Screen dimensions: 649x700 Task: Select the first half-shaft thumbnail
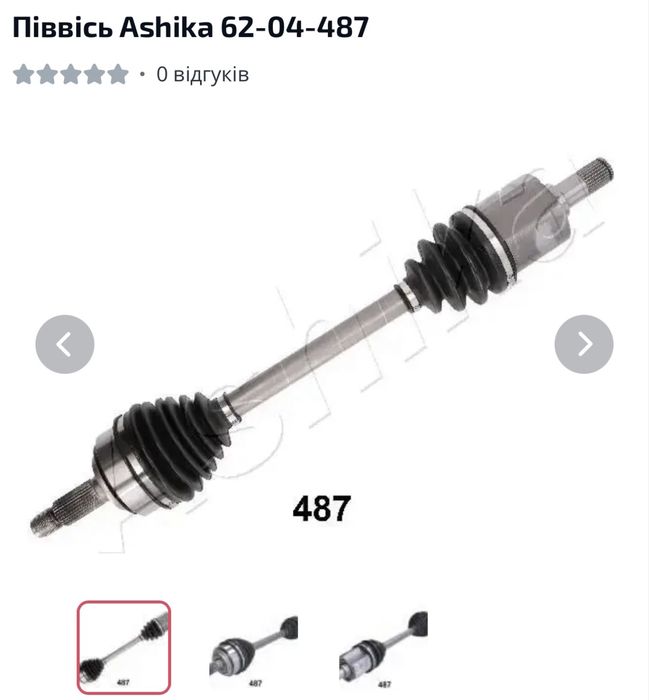pyautogui.click(x=124, y=647)
